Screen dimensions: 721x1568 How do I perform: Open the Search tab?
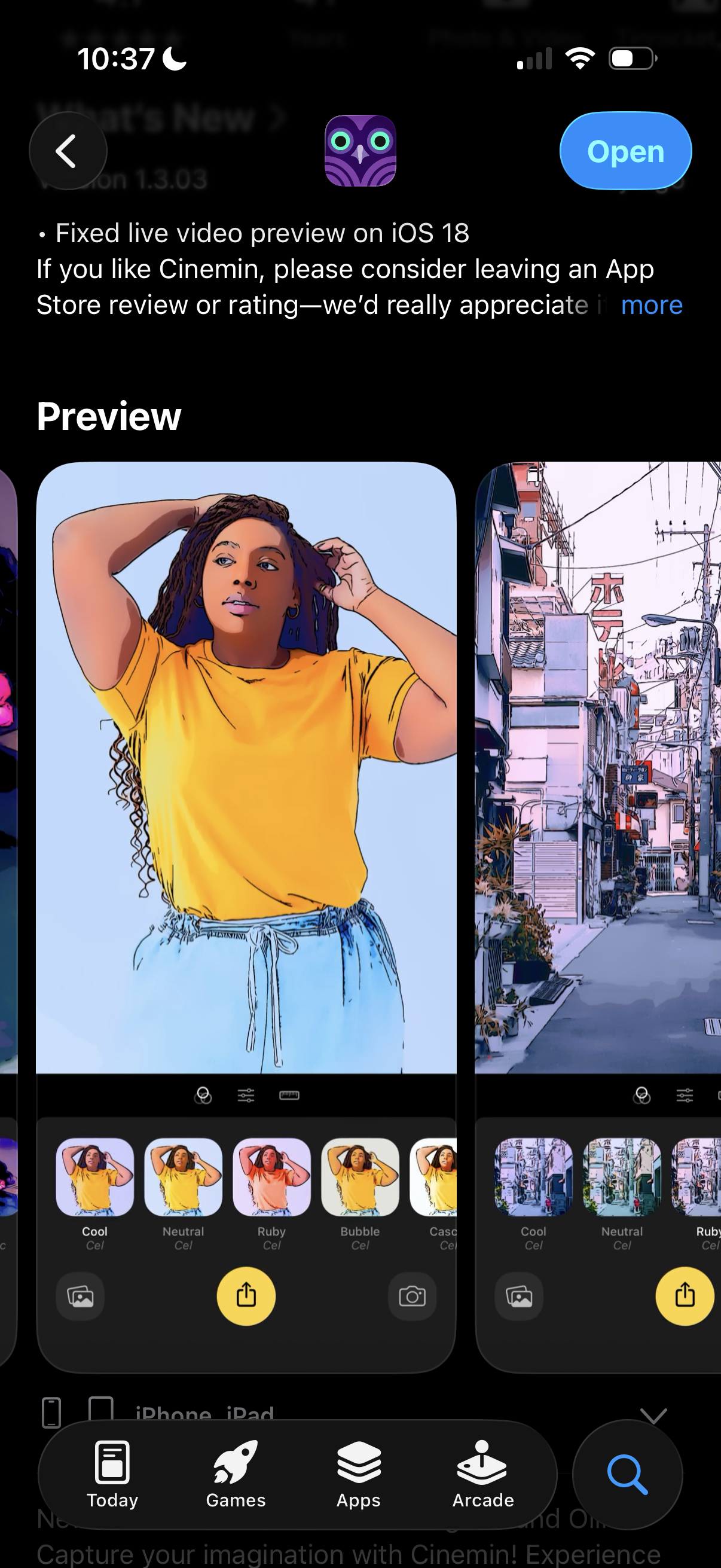(x=627, y=1474)
